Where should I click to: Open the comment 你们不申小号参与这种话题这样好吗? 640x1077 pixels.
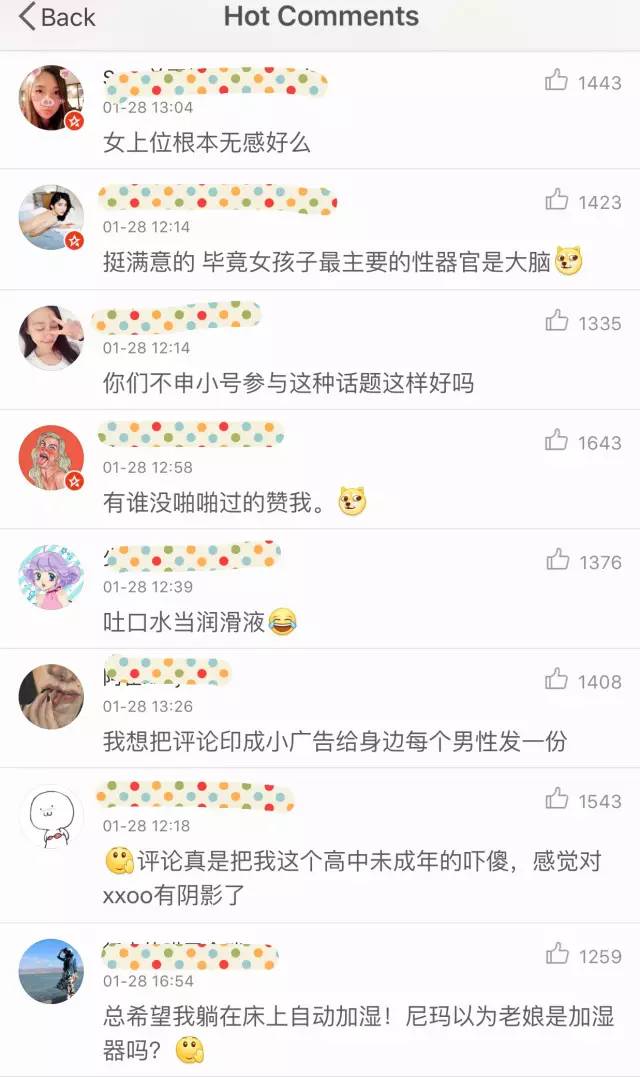point(288,383)
